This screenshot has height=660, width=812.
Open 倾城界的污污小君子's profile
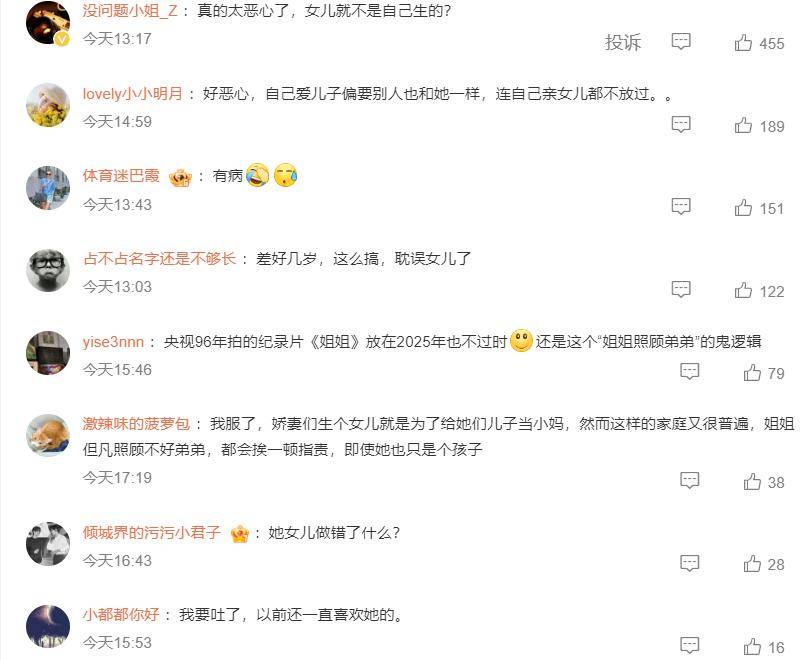pyautogui.click(x=151, y=532)
